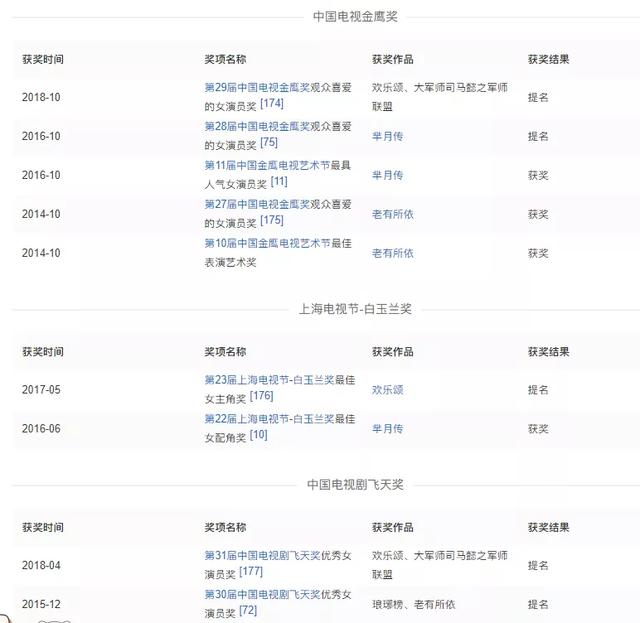Open the 第23届上海电视节-白玉兰奖 link
The image size is (640, 623).
[269, 380]
